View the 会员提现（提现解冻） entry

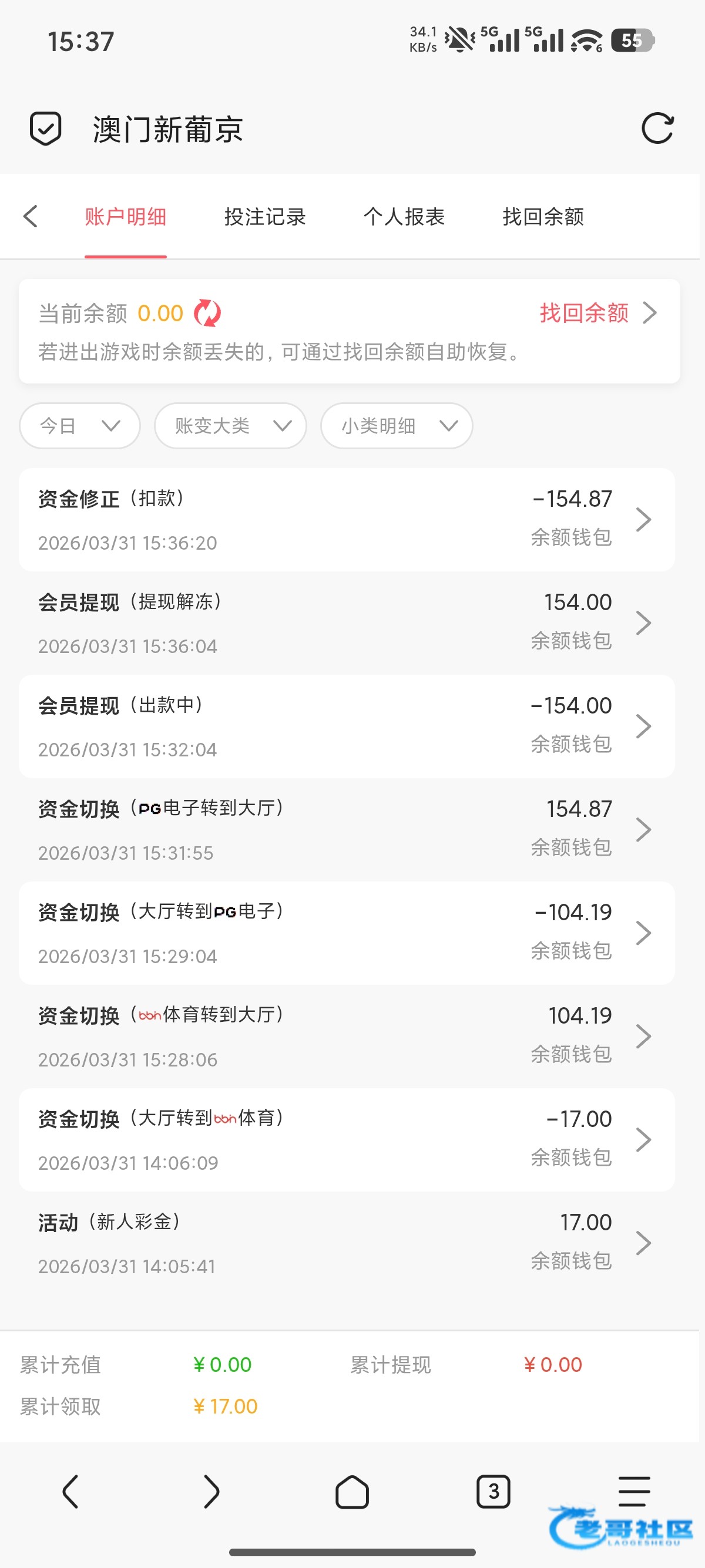[347, 623]
